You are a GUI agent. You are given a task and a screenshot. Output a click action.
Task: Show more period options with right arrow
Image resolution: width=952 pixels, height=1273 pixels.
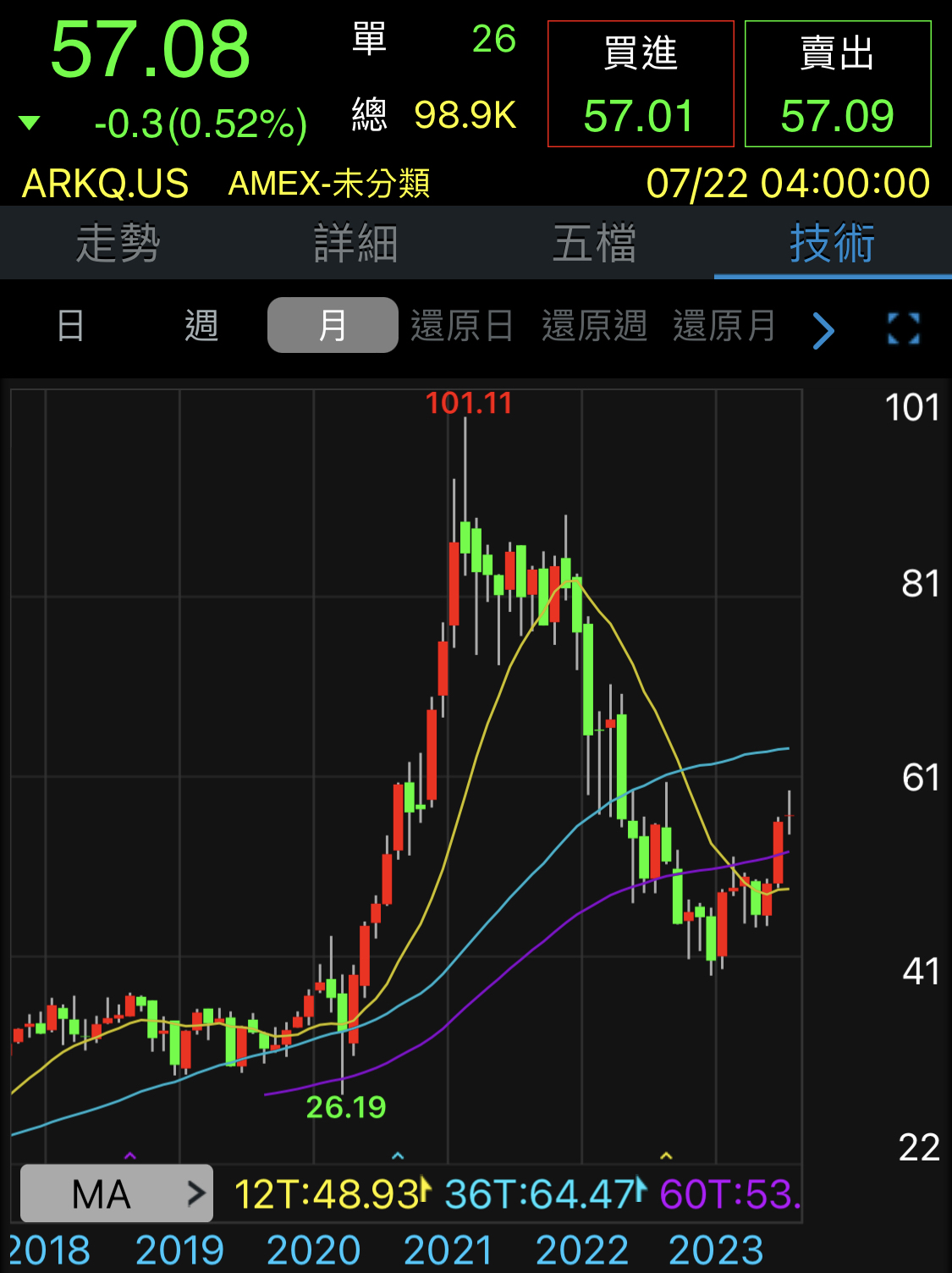click(x=823, y=330)
